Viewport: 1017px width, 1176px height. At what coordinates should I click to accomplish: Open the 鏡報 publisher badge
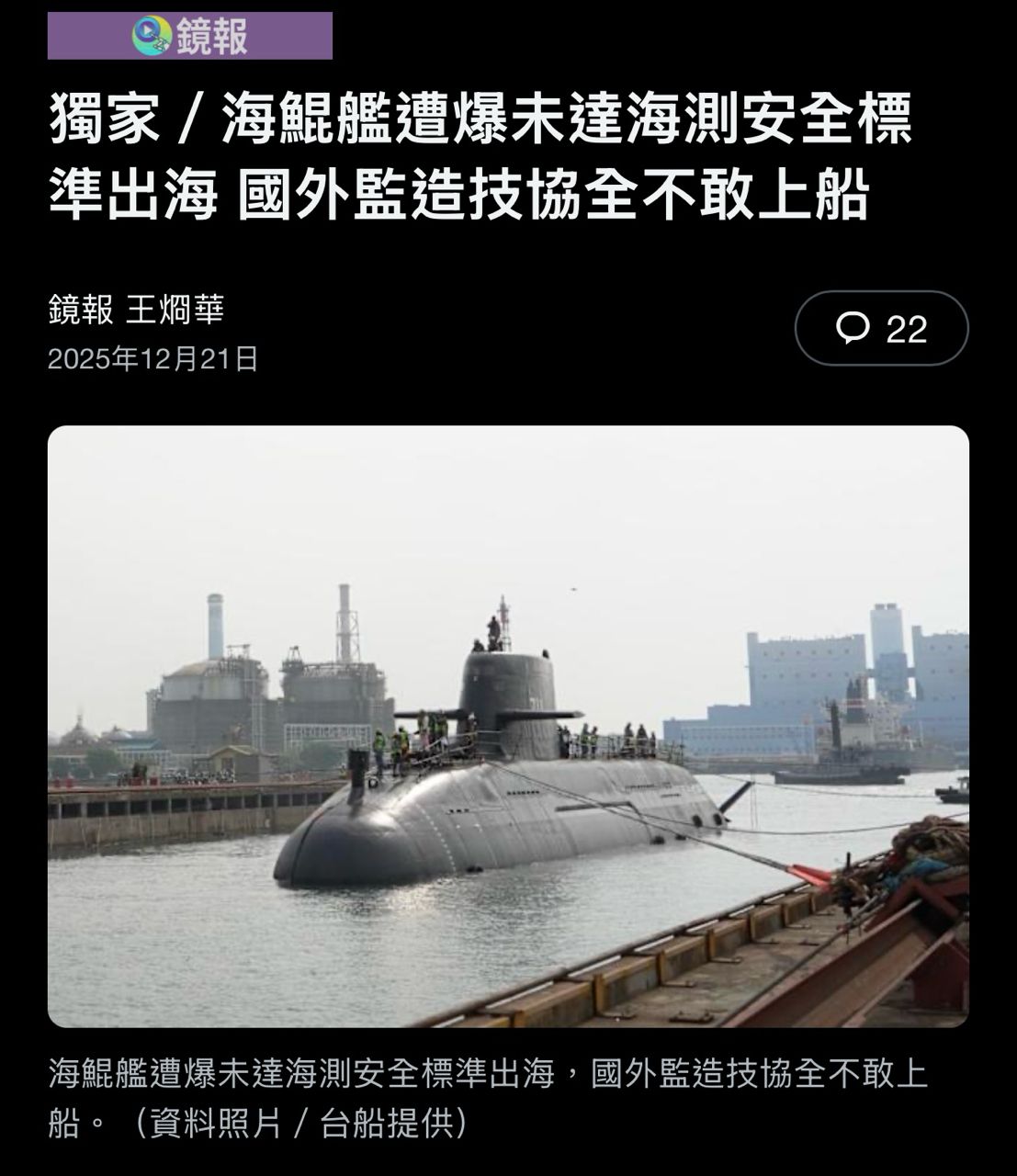point(190,37)
